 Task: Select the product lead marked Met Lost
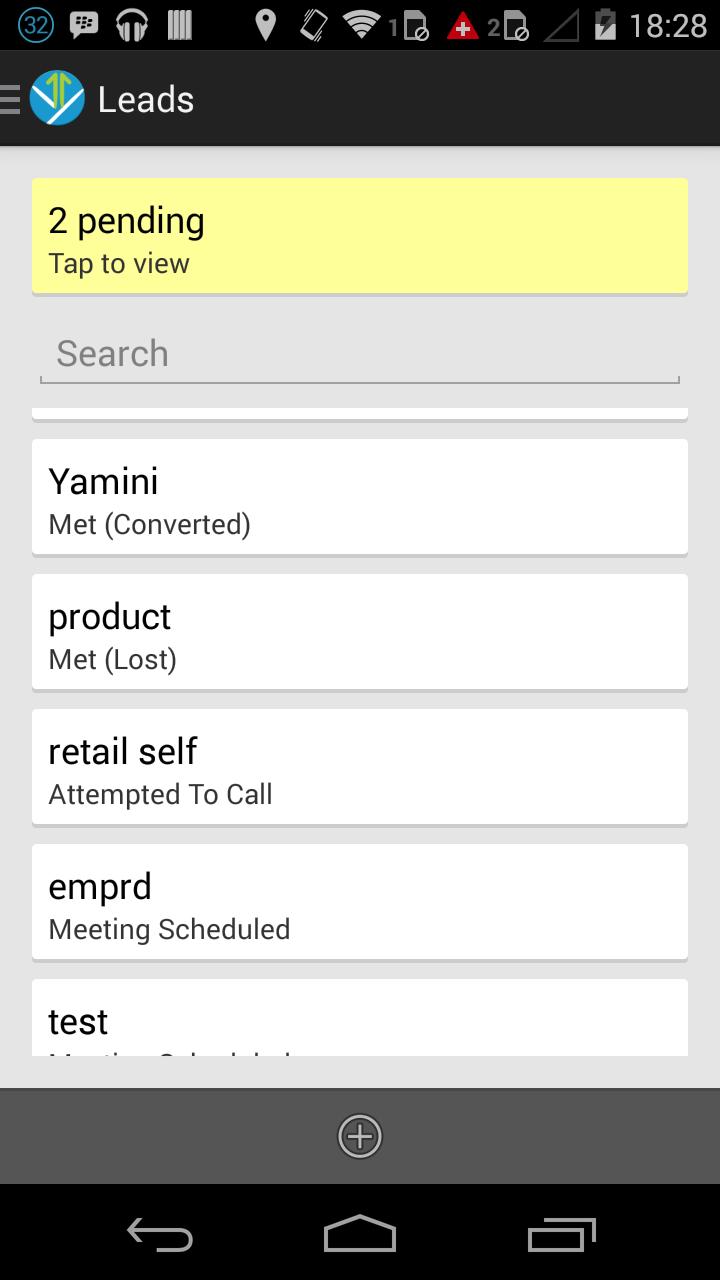tap(359, 632)
